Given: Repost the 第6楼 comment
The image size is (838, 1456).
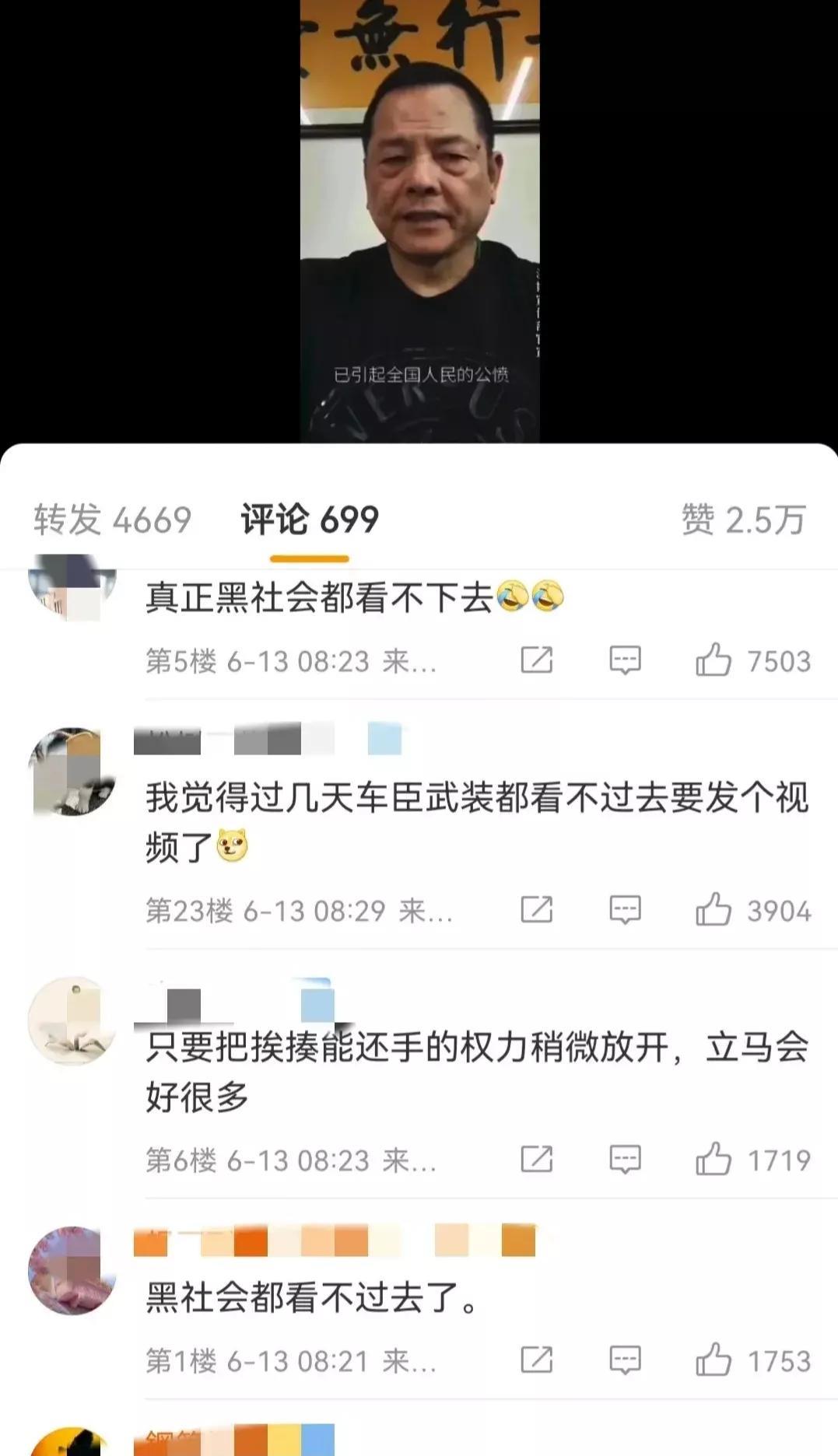Looking at the screenshot, I should pos(537,1160).
